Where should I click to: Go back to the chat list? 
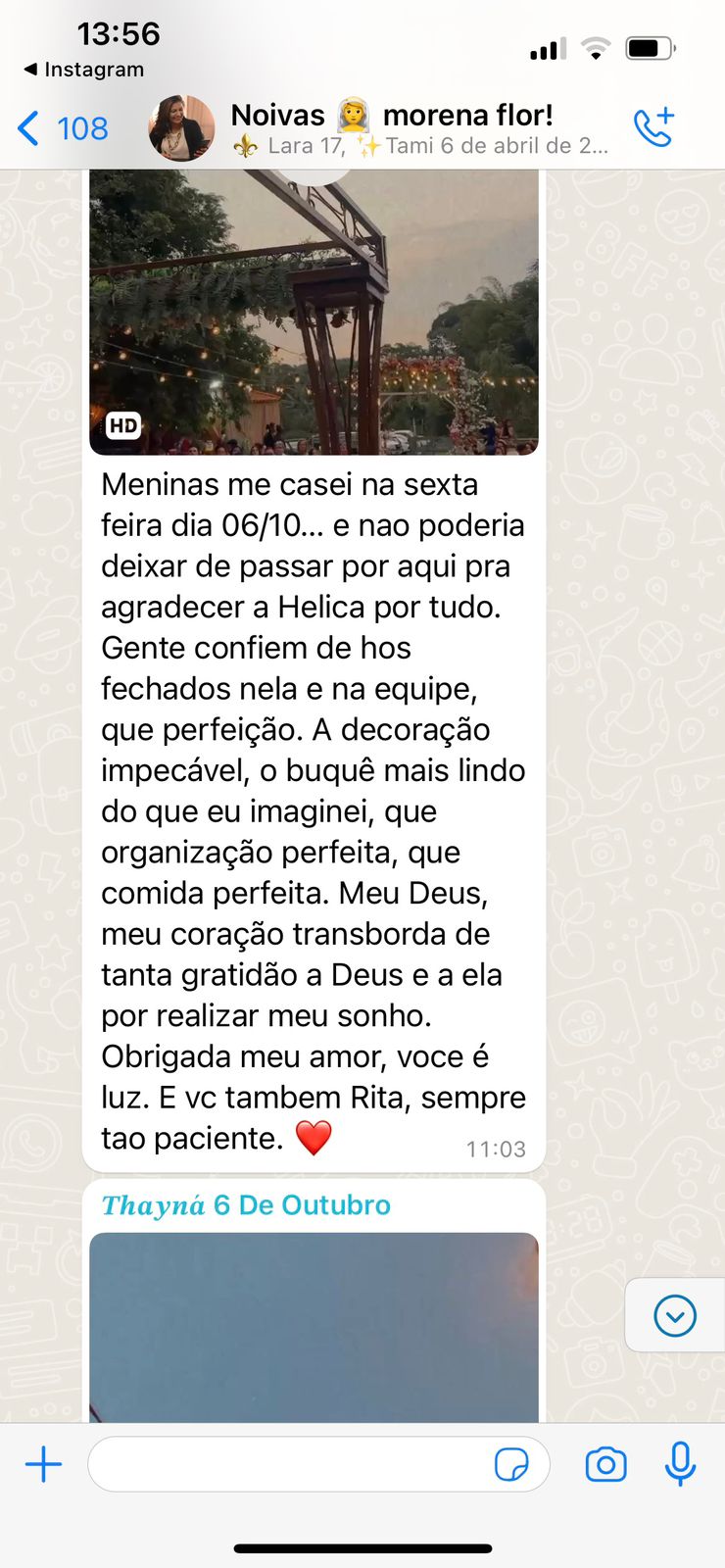pos(63,128)
